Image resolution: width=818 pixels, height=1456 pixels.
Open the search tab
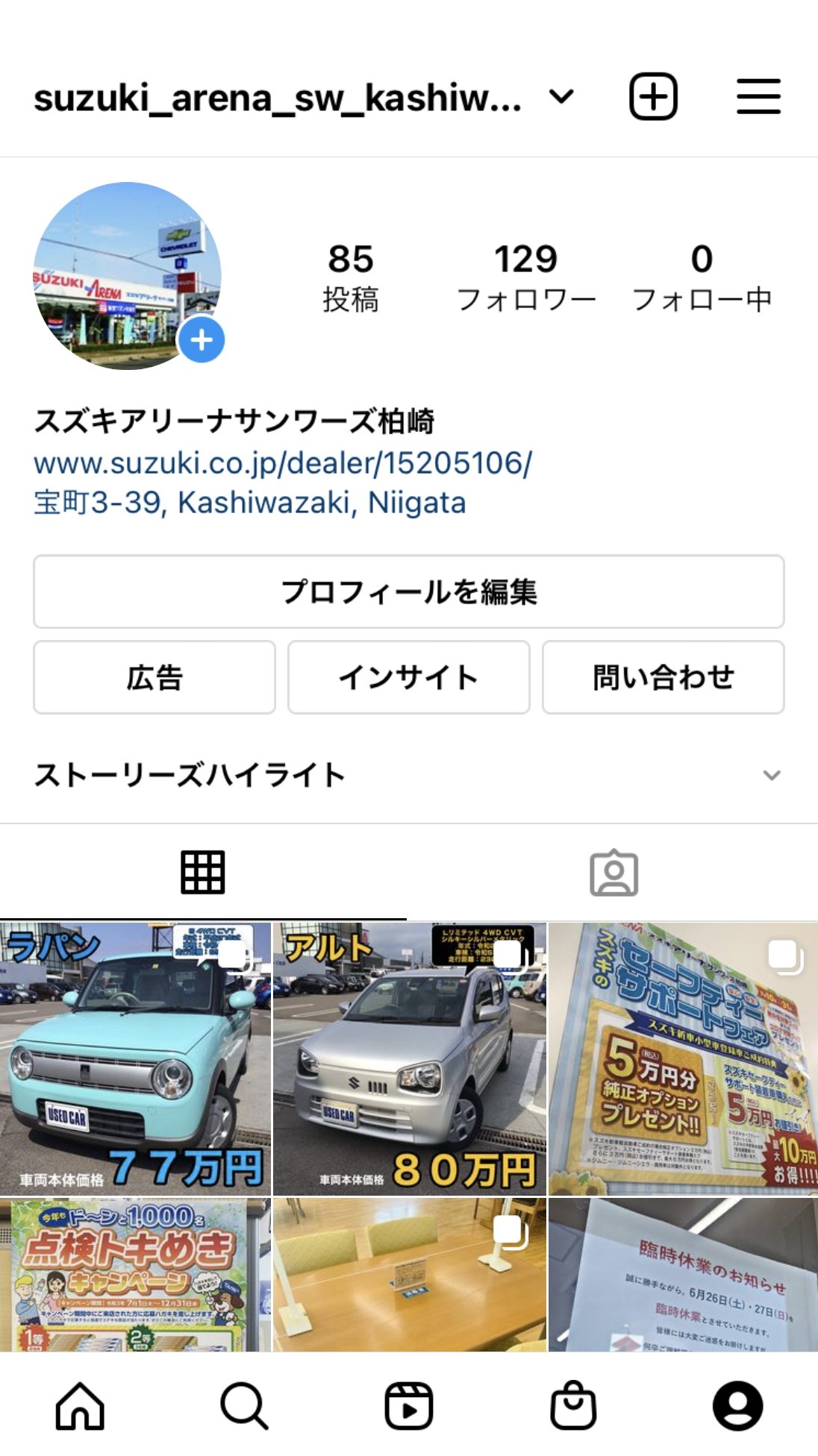244,1406
